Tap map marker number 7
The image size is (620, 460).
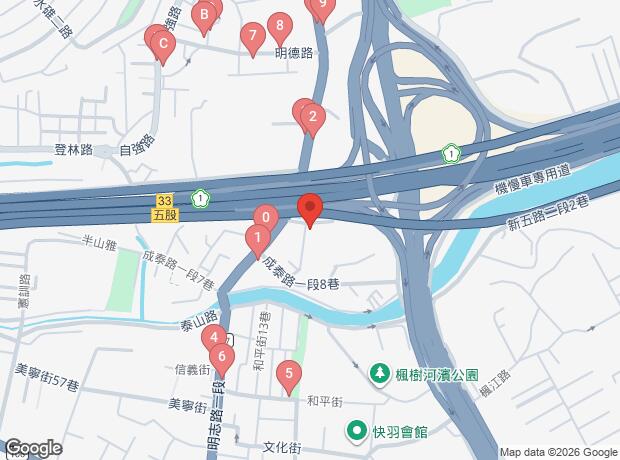253,37
